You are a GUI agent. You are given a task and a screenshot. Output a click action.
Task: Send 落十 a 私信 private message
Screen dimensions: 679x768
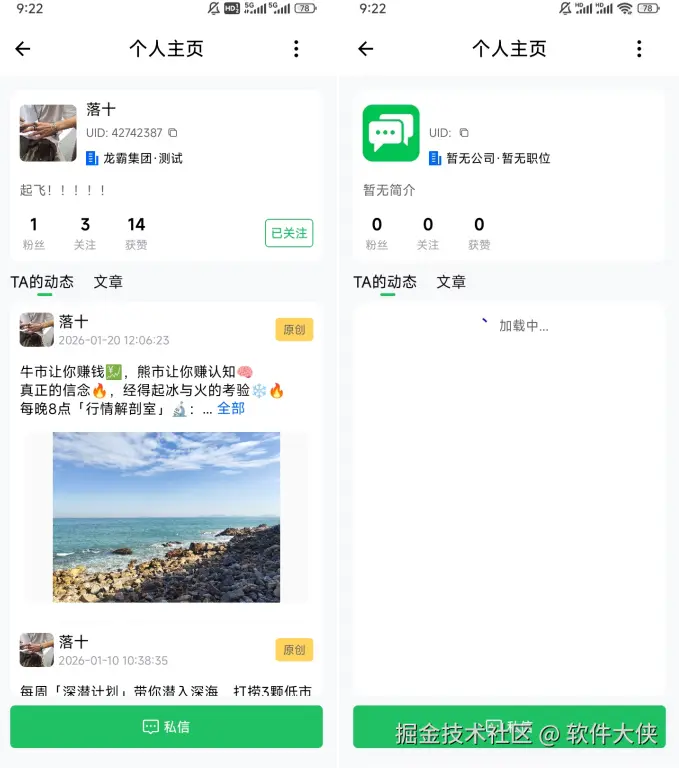pos(166,727)
